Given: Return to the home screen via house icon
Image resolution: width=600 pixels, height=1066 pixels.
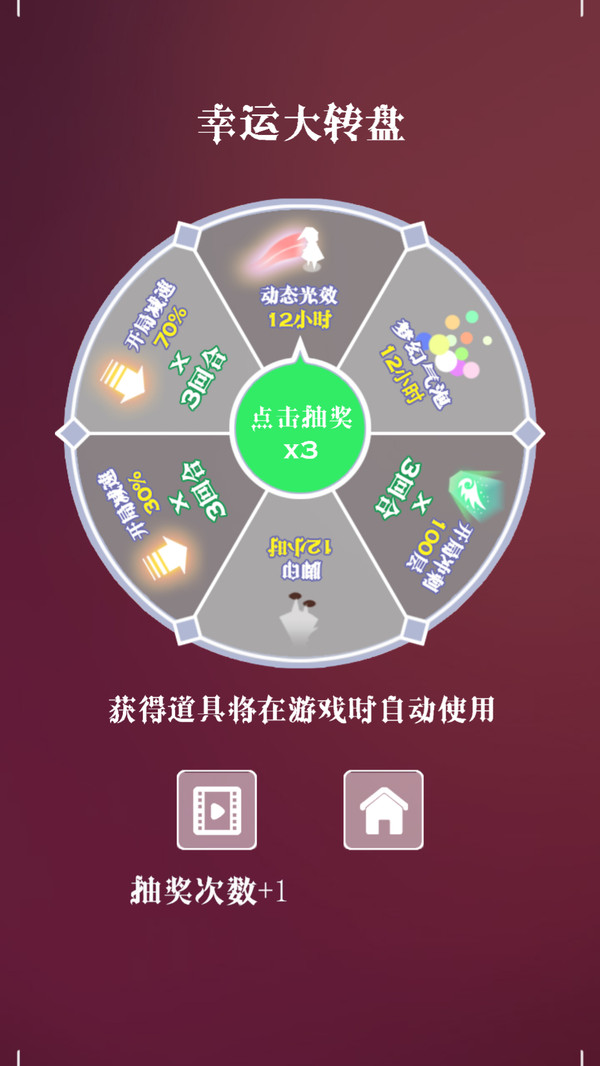Looking at the screenshot, I should pos(383,810).
